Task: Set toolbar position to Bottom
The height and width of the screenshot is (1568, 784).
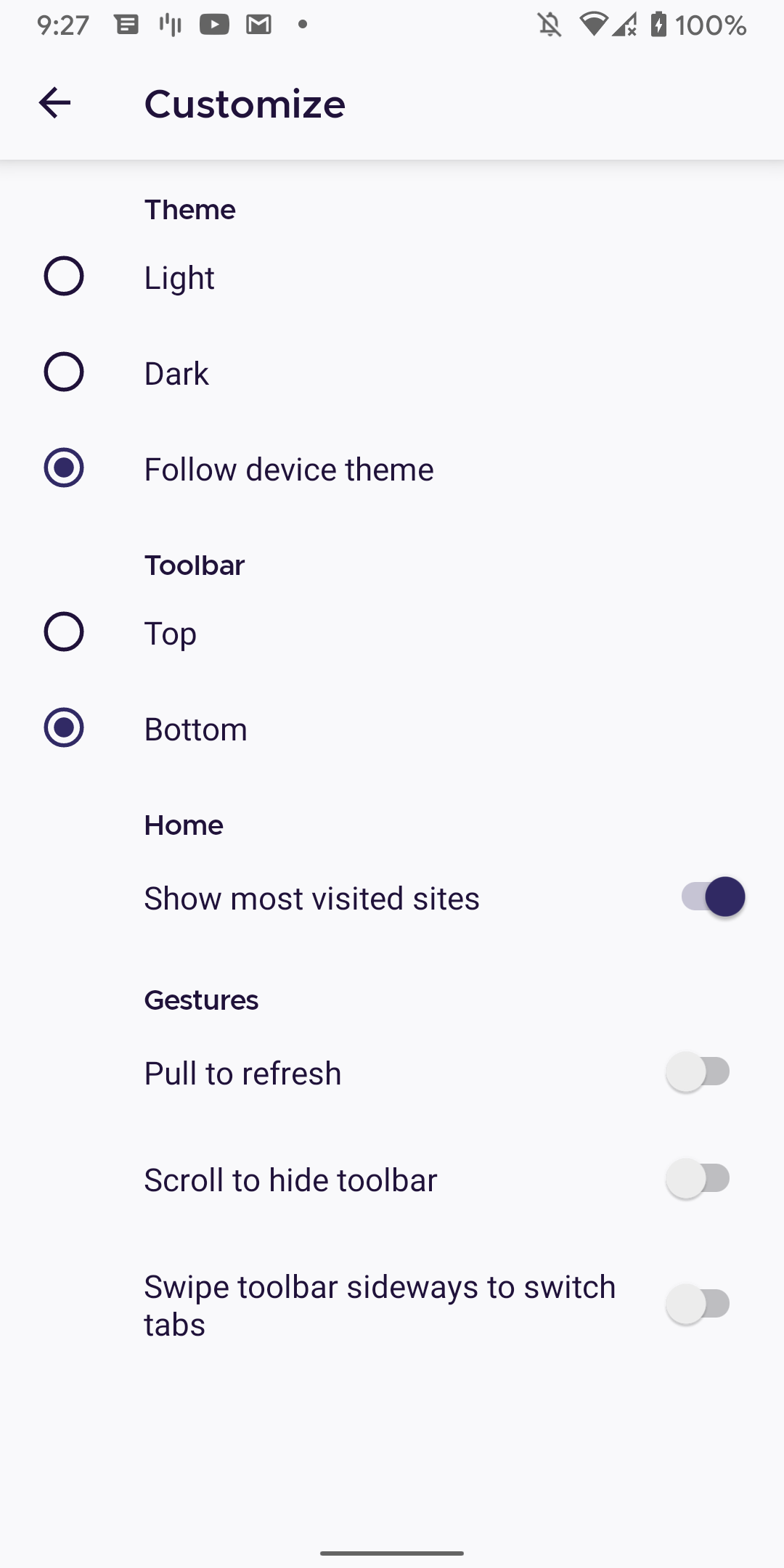Action: (64, 728)
